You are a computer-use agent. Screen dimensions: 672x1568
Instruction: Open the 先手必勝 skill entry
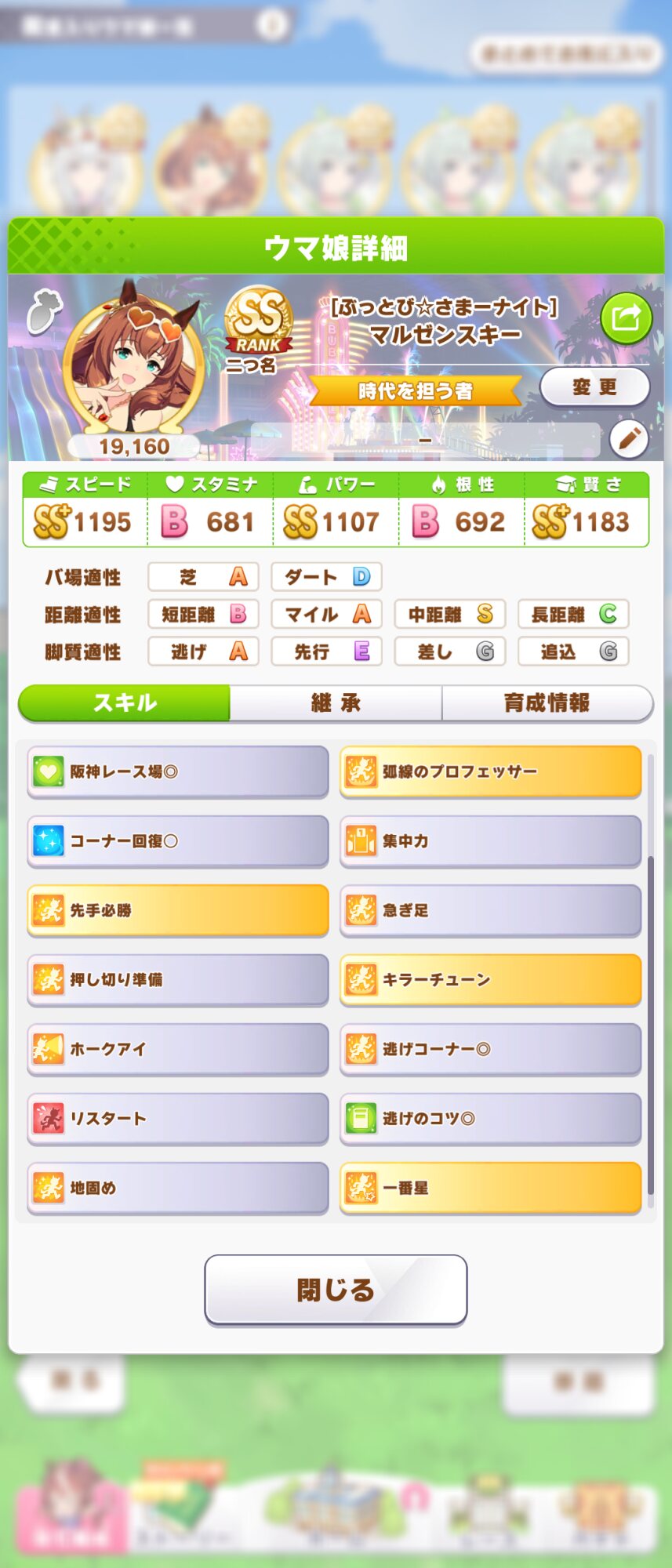click(x=178, y=910)
